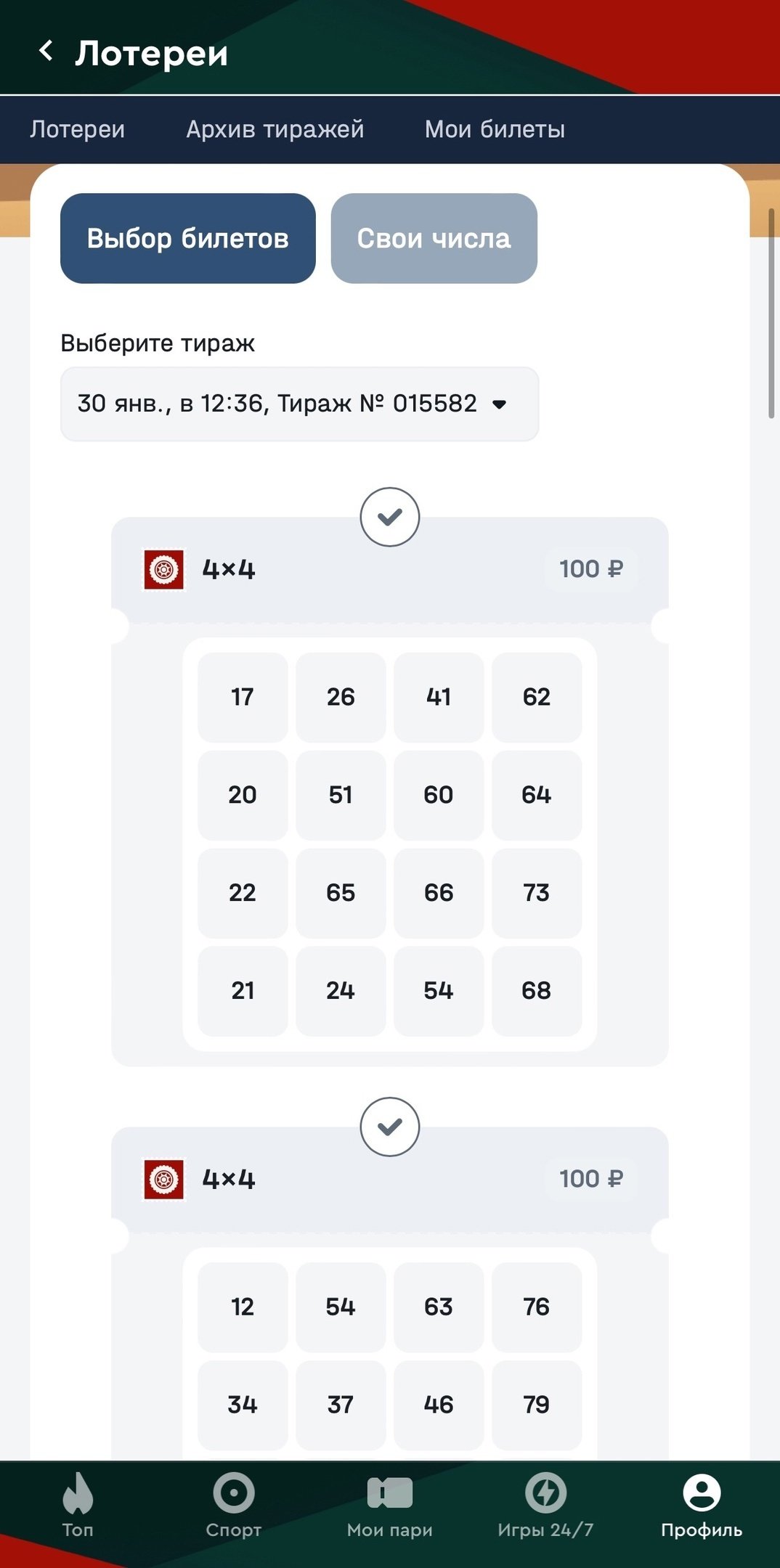Open Мои пари in bottom navigation

coord(389,1506)
